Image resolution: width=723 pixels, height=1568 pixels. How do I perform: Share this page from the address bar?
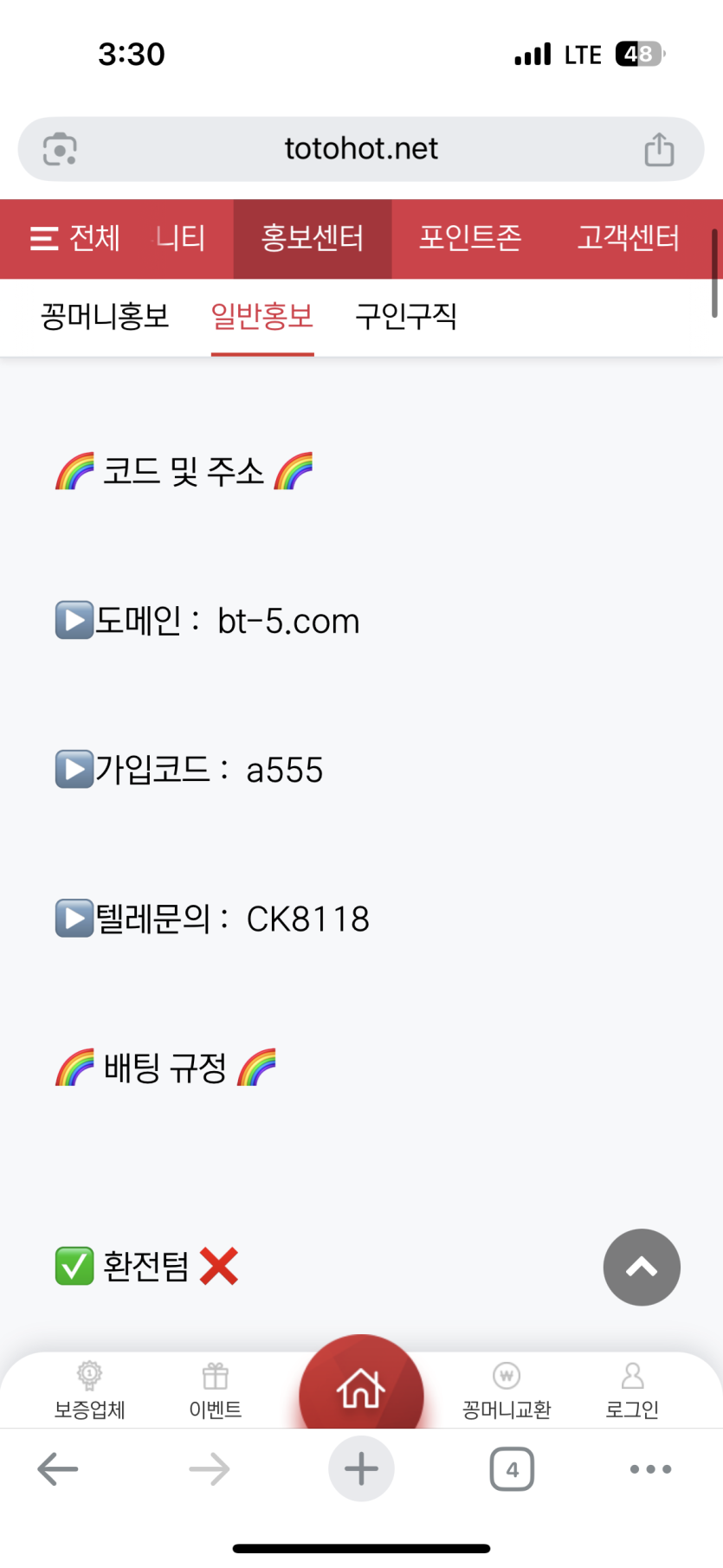(659, 149)
